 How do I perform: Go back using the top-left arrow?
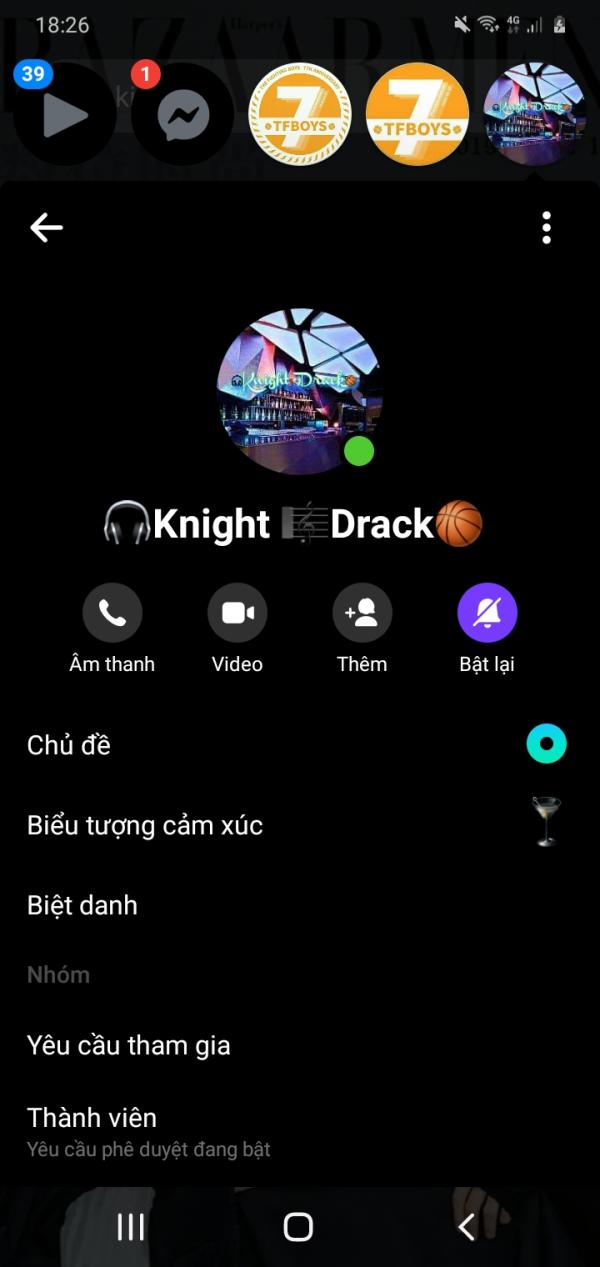46,228
